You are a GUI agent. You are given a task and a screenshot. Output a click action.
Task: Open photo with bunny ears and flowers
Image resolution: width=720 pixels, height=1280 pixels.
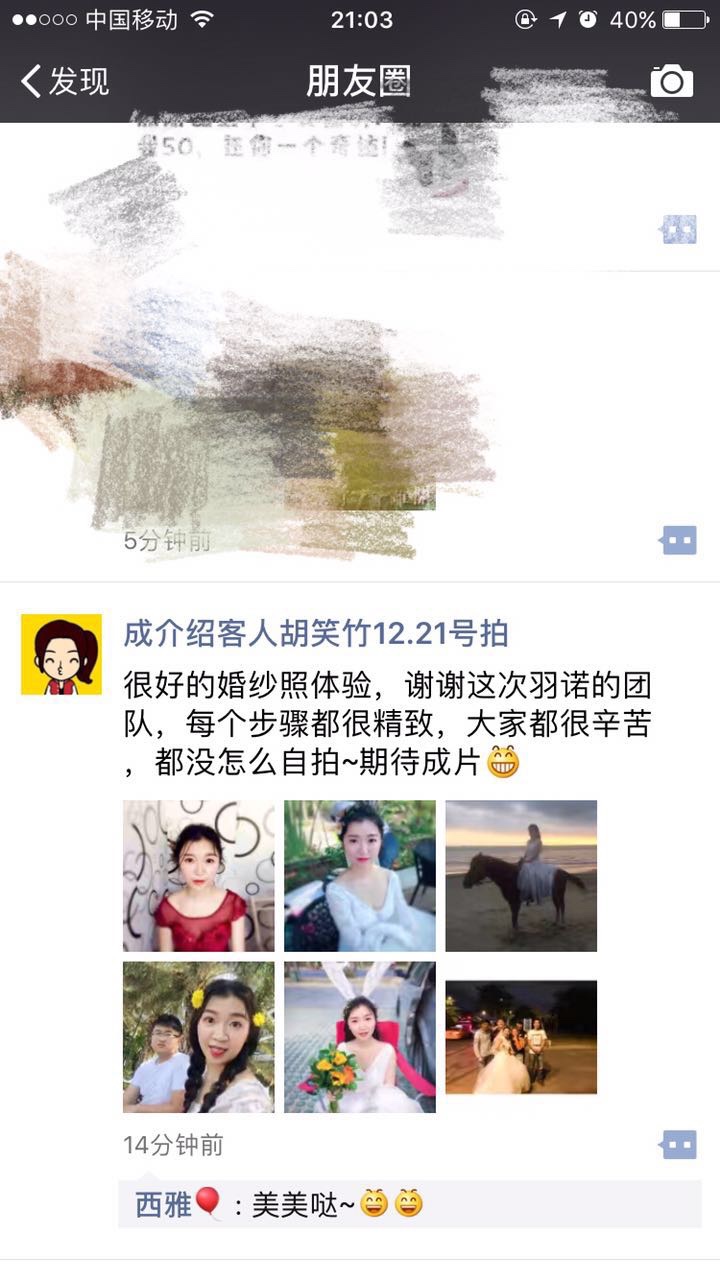click(x=360, y=1037)
